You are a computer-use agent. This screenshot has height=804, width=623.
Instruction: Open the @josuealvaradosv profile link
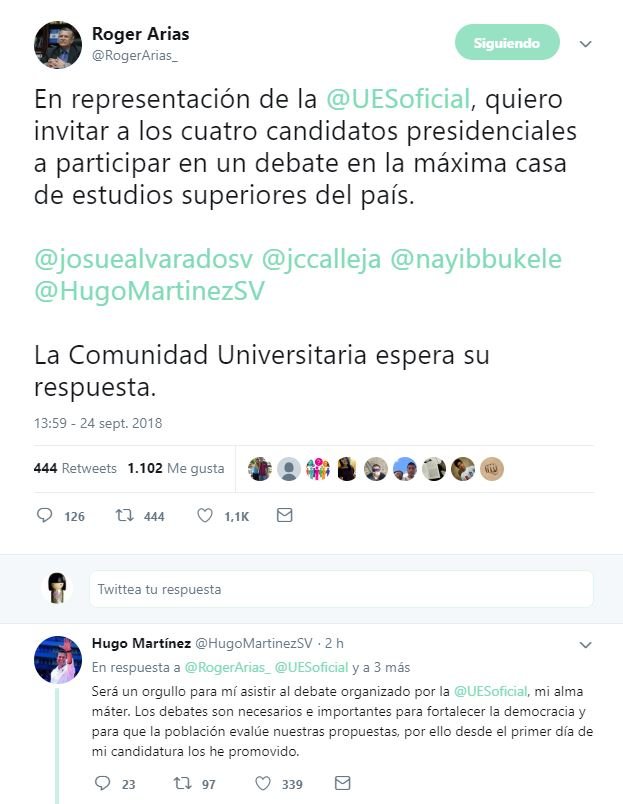coord(143,260)
